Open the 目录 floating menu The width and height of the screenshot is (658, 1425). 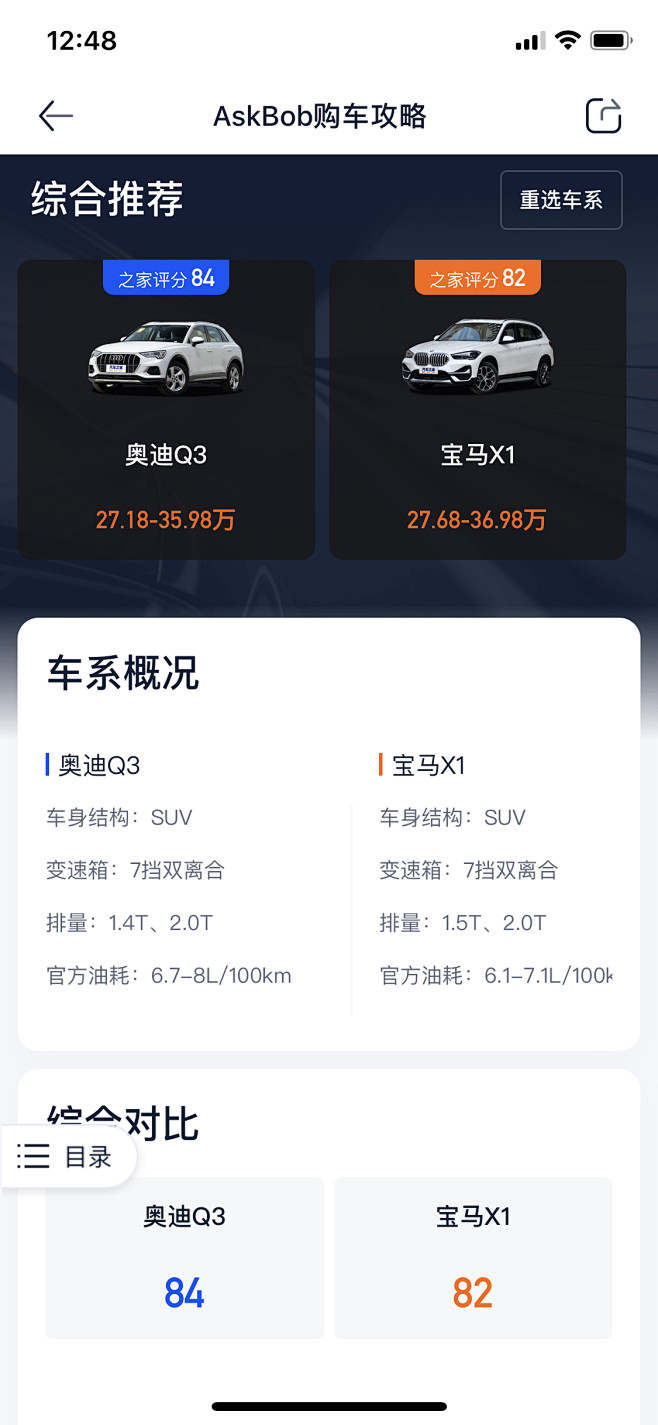tap(67, 1157)
